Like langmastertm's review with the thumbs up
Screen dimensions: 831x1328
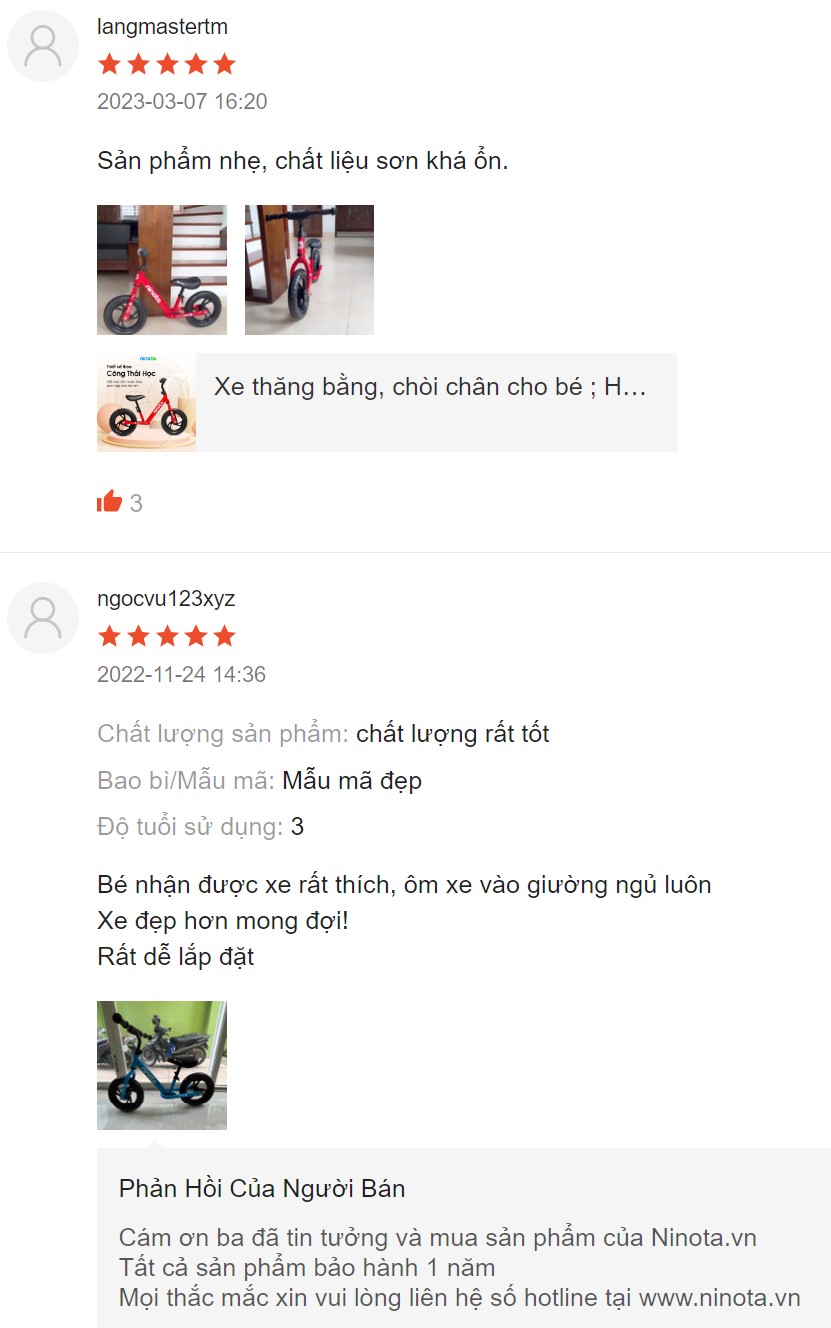pyautogui.click(x=110, y=502)
